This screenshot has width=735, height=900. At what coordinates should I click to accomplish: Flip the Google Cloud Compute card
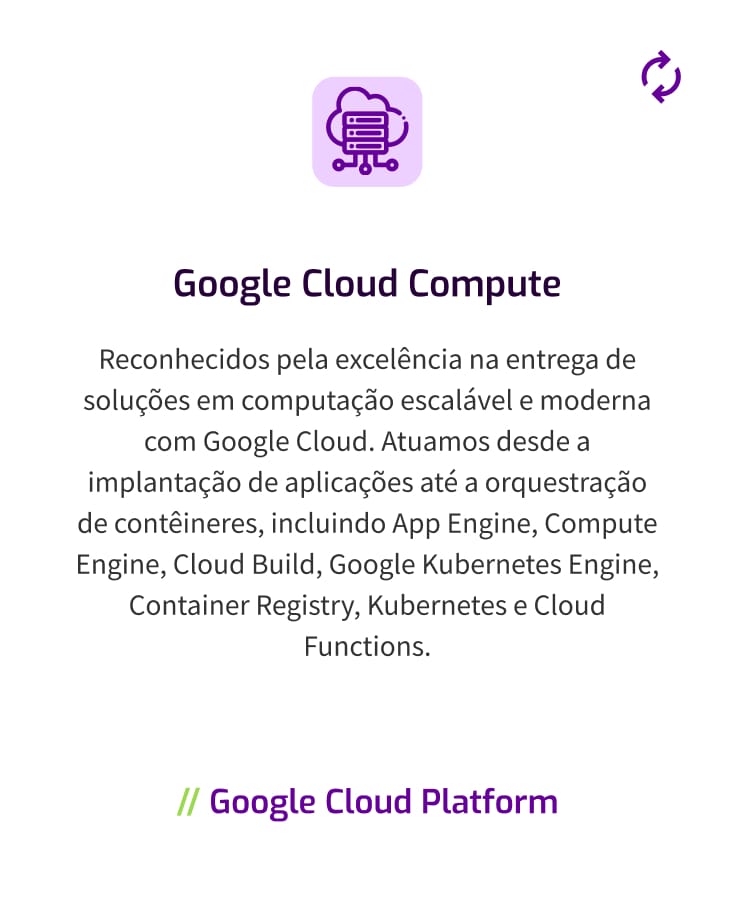(x=661, y=78)
